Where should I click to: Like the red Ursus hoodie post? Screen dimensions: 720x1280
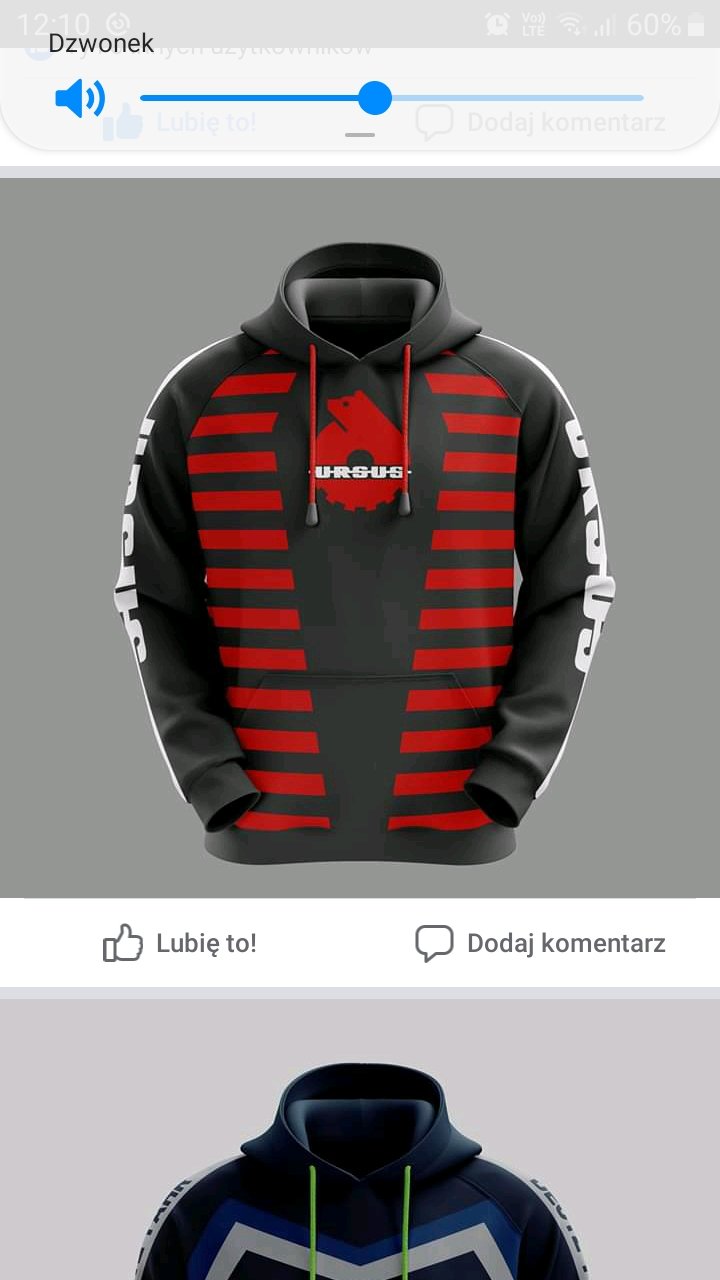click(x=180, y=943)
